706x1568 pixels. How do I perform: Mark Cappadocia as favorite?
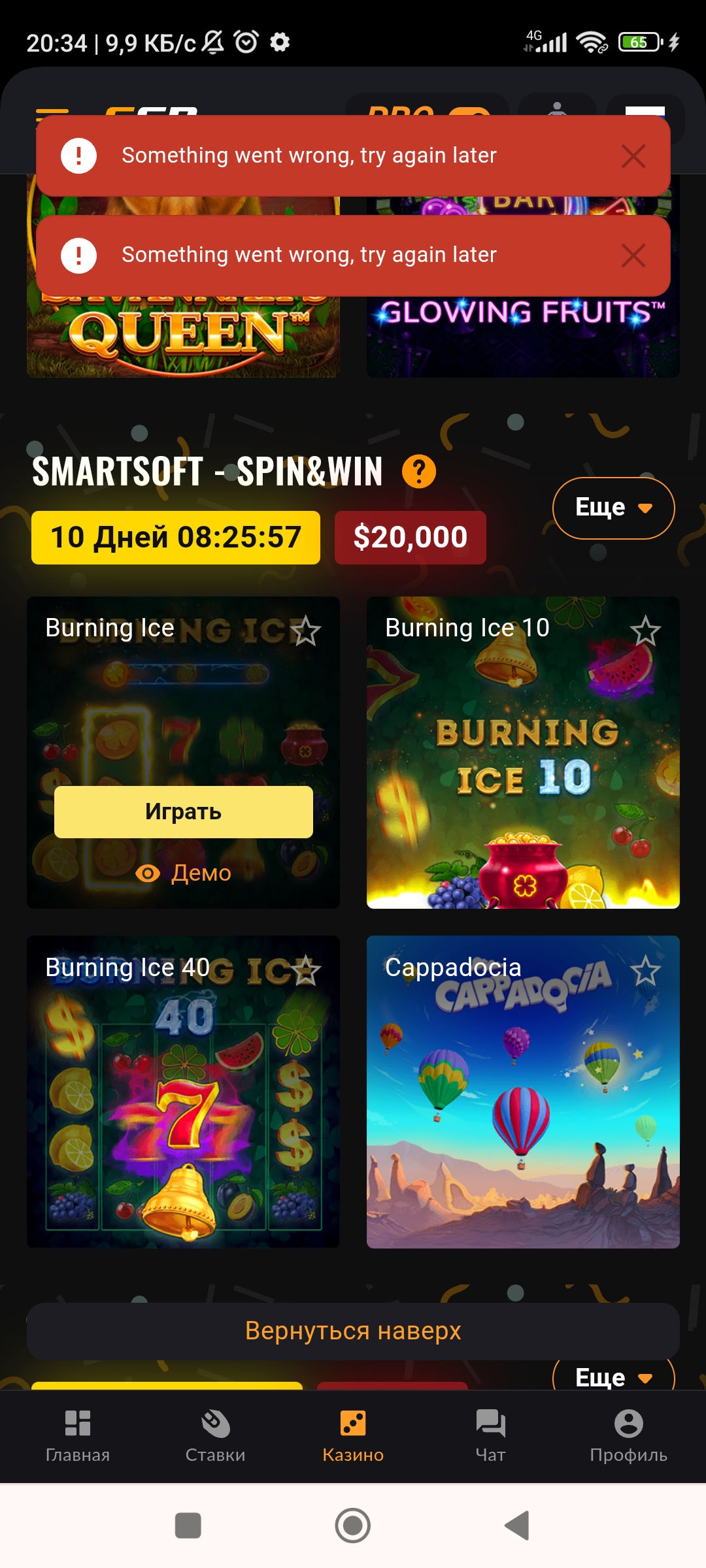(x=645, y=970)
